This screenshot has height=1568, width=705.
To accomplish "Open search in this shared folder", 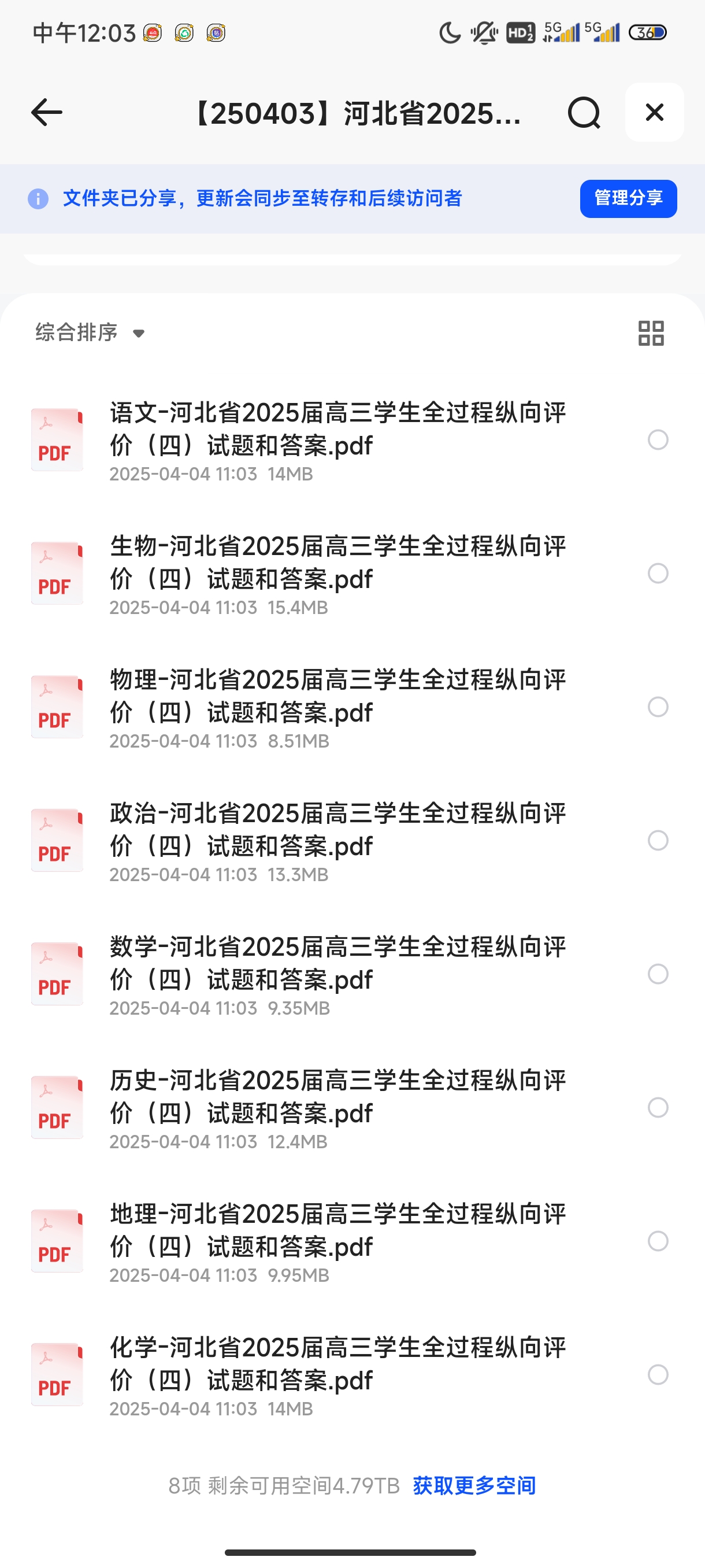I will click(584, 113).
